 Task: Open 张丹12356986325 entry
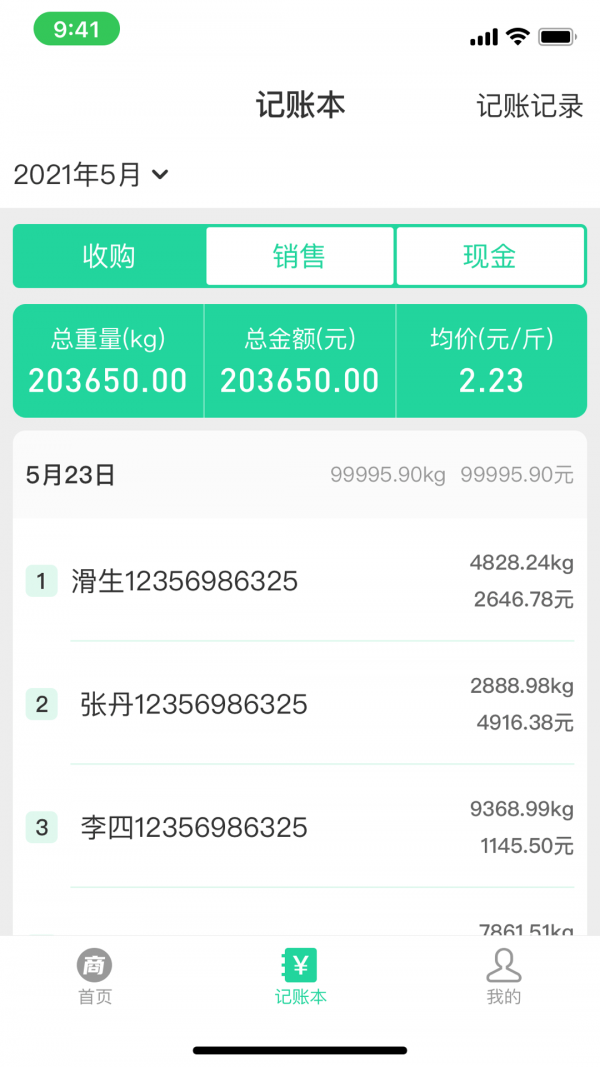[x=300, y=704]
